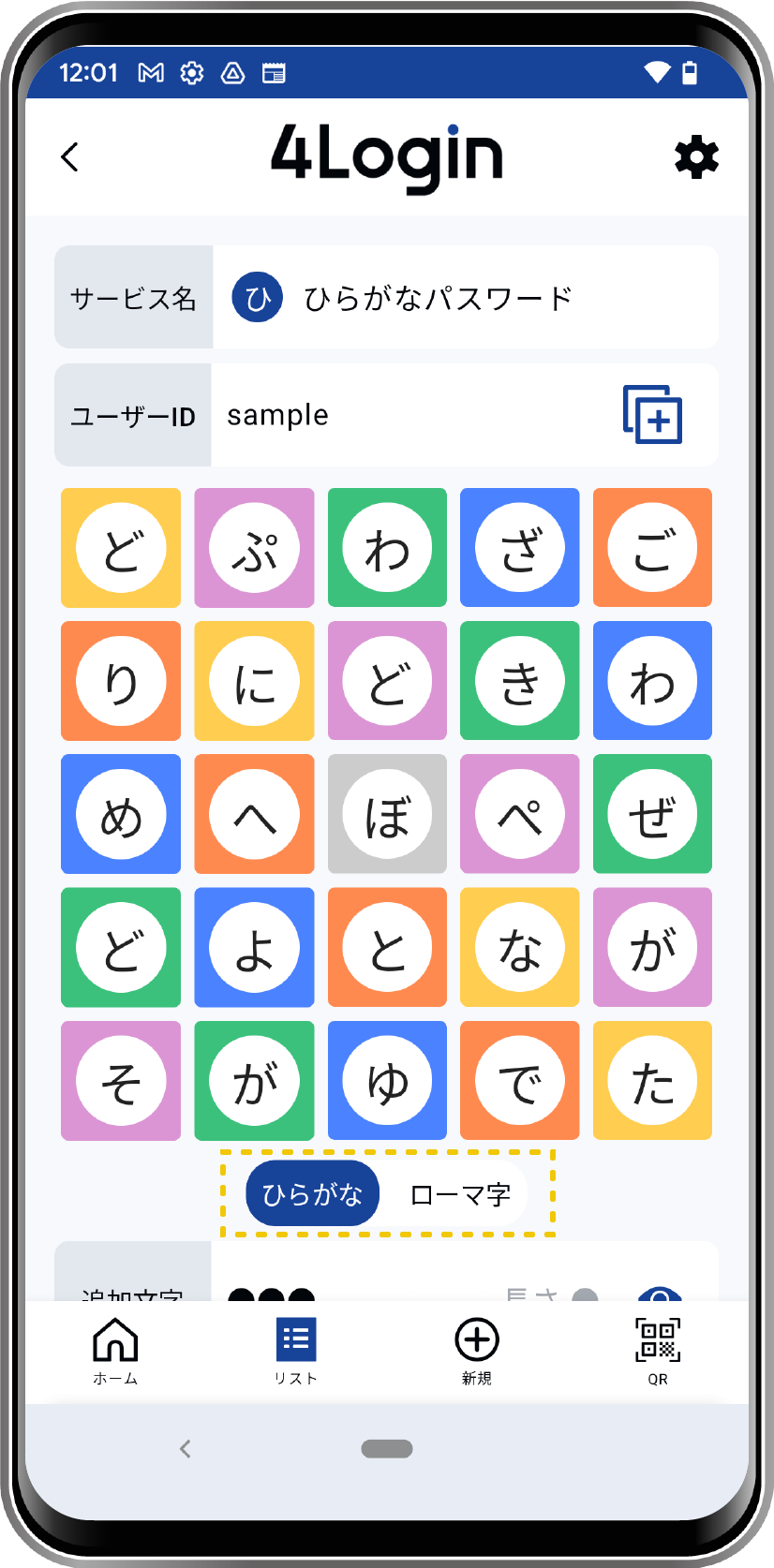
Task: Go to the ホーム tab
Action: click(x=115, y=1351)
